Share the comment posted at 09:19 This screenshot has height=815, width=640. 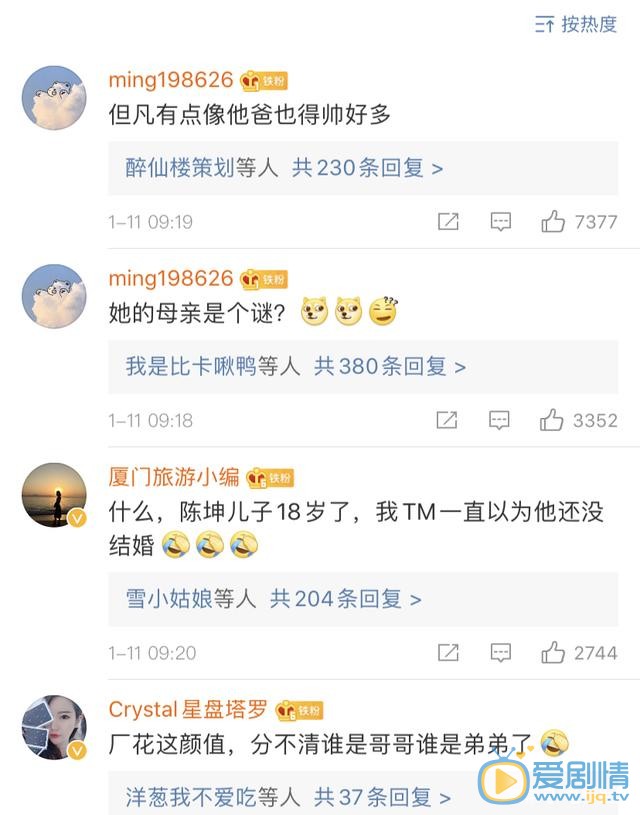(448, 222)
